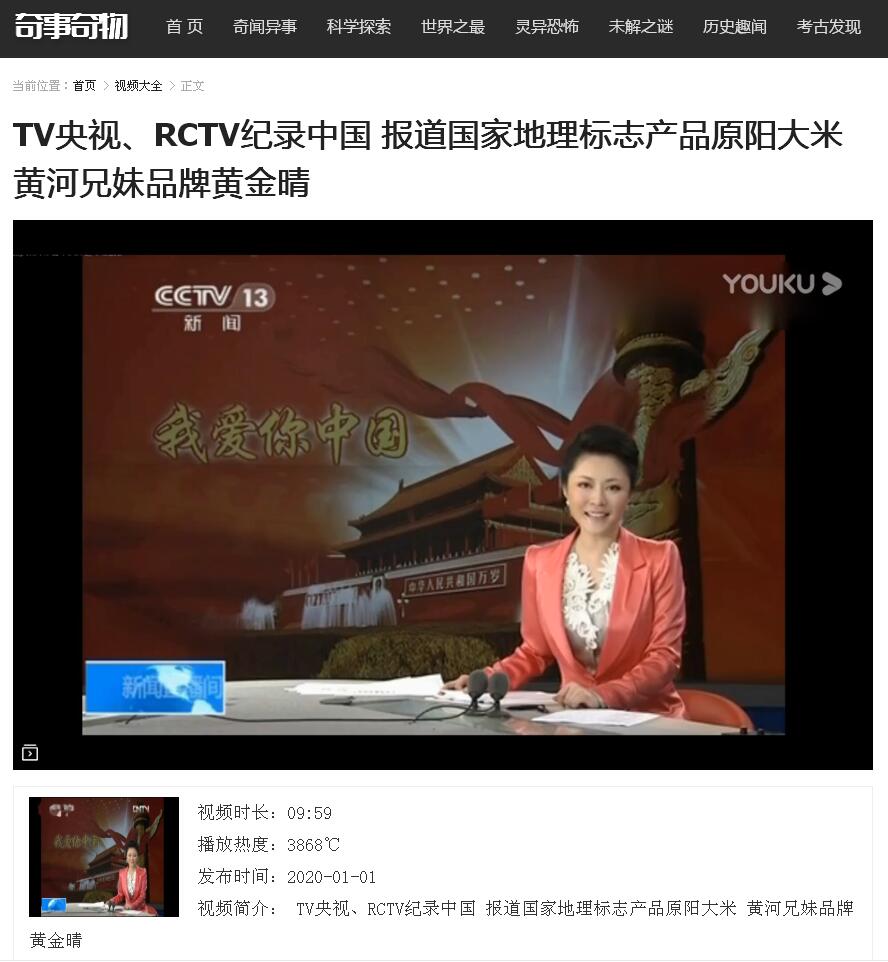The height and width of the screenshot is (962, 888).
Task: Switch to the 科学探索 section
Action: tap(359, 27)
